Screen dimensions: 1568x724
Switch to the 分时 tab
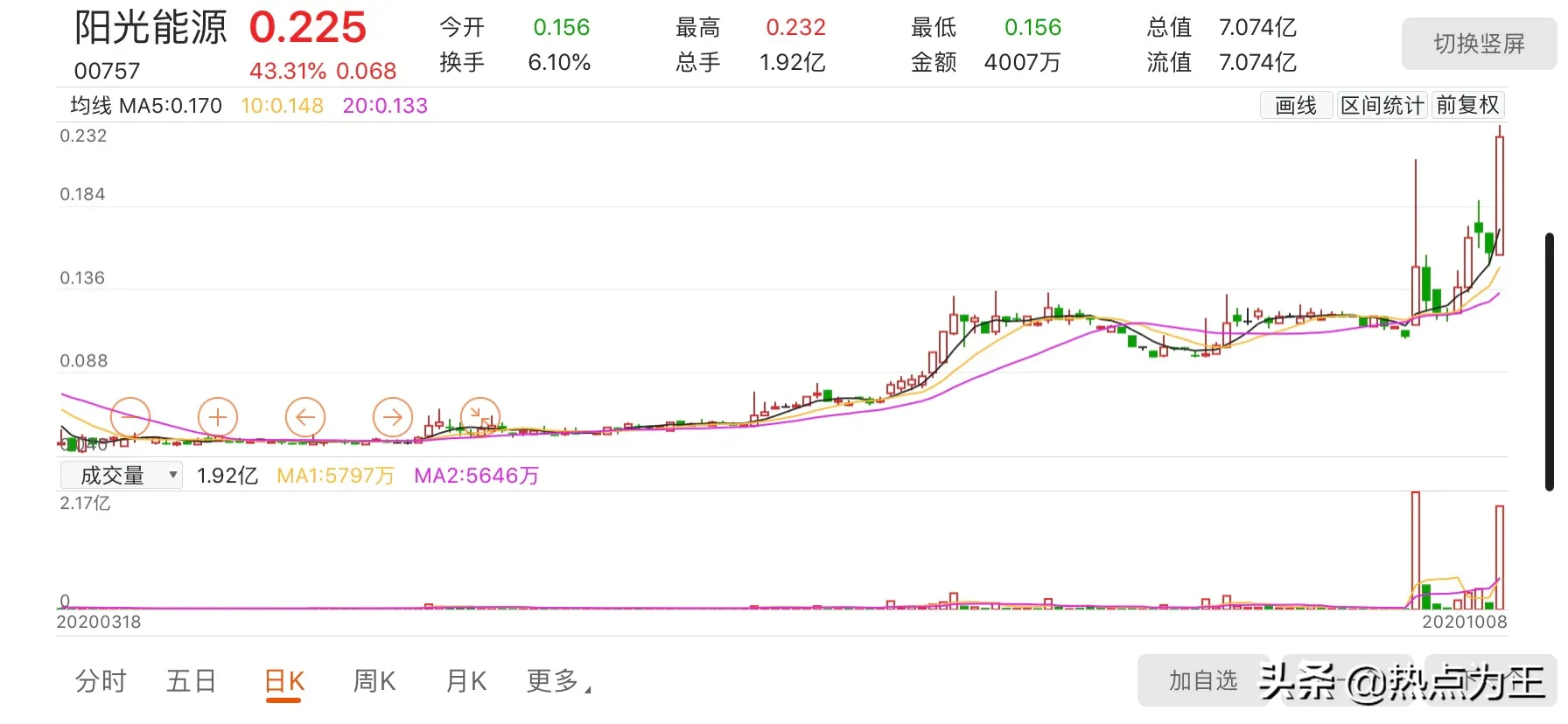click(101, 680)
